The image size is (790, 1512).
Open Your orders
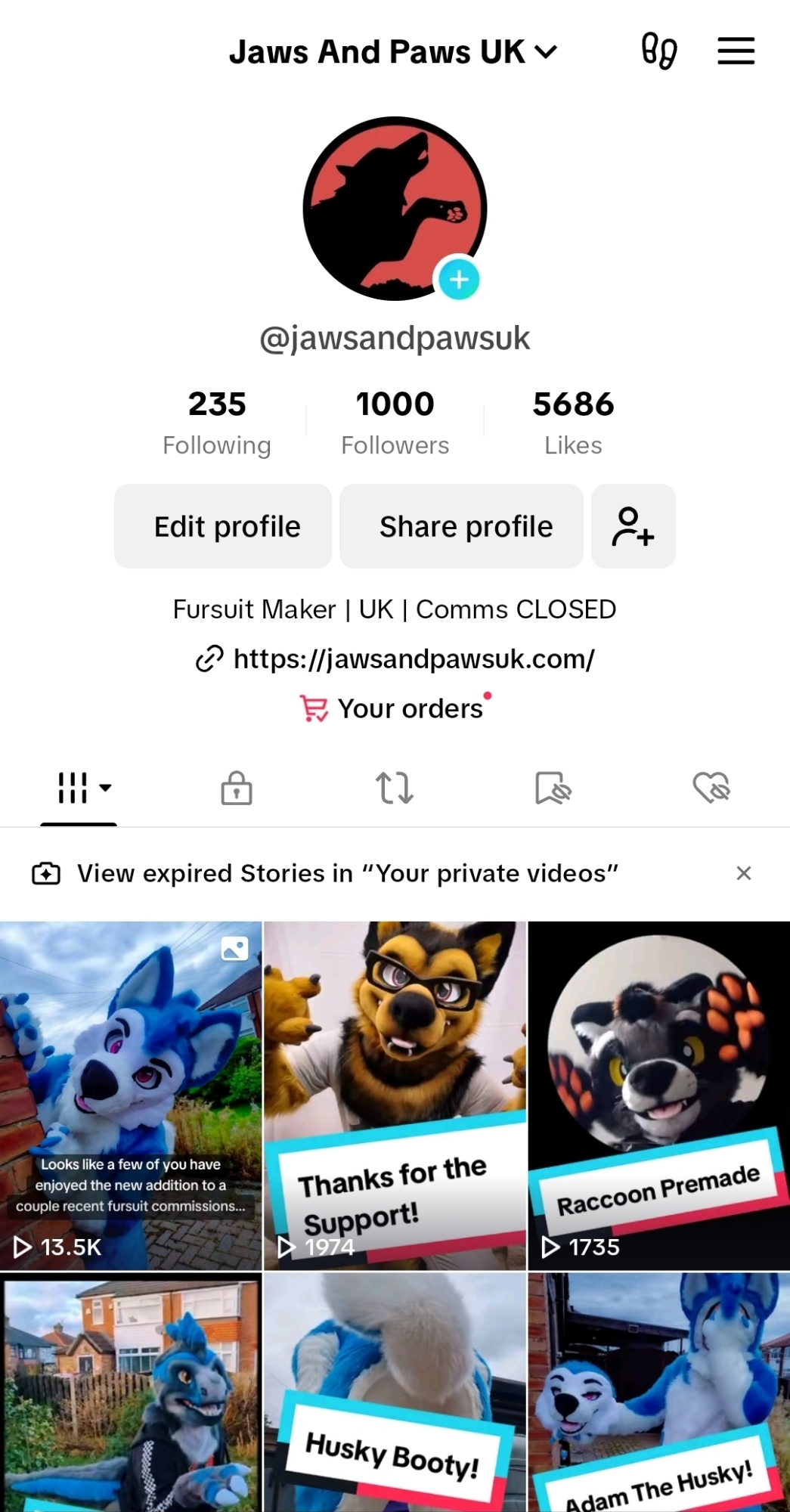(x=409, y=709)
